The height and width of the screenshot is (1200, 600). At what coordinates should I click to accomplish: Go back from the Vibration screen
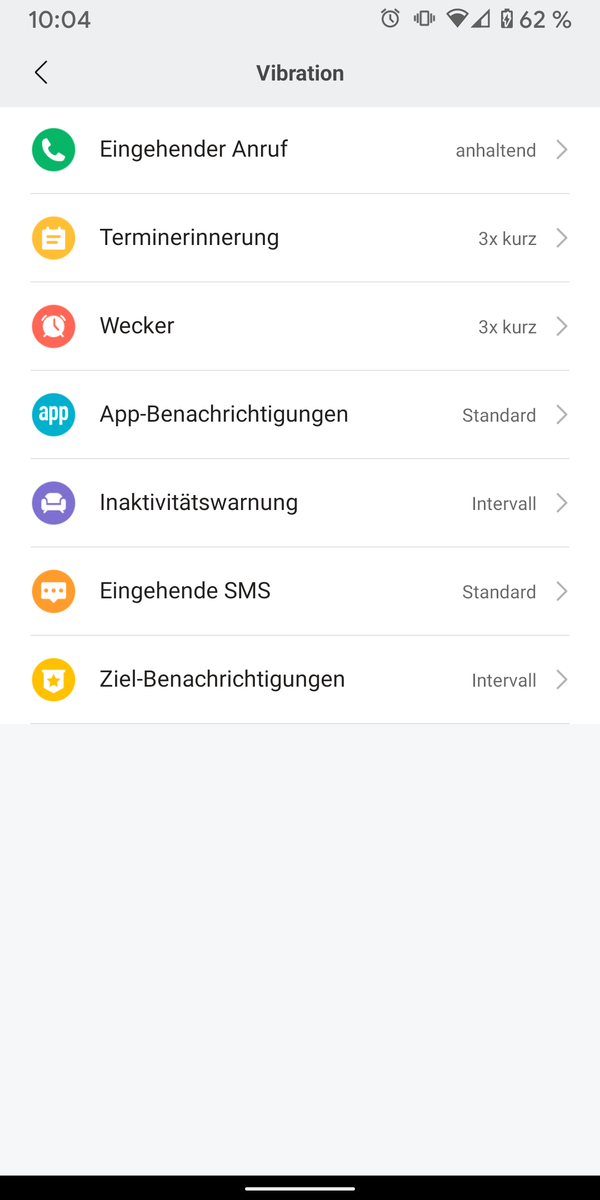click(x=41, y=72)
